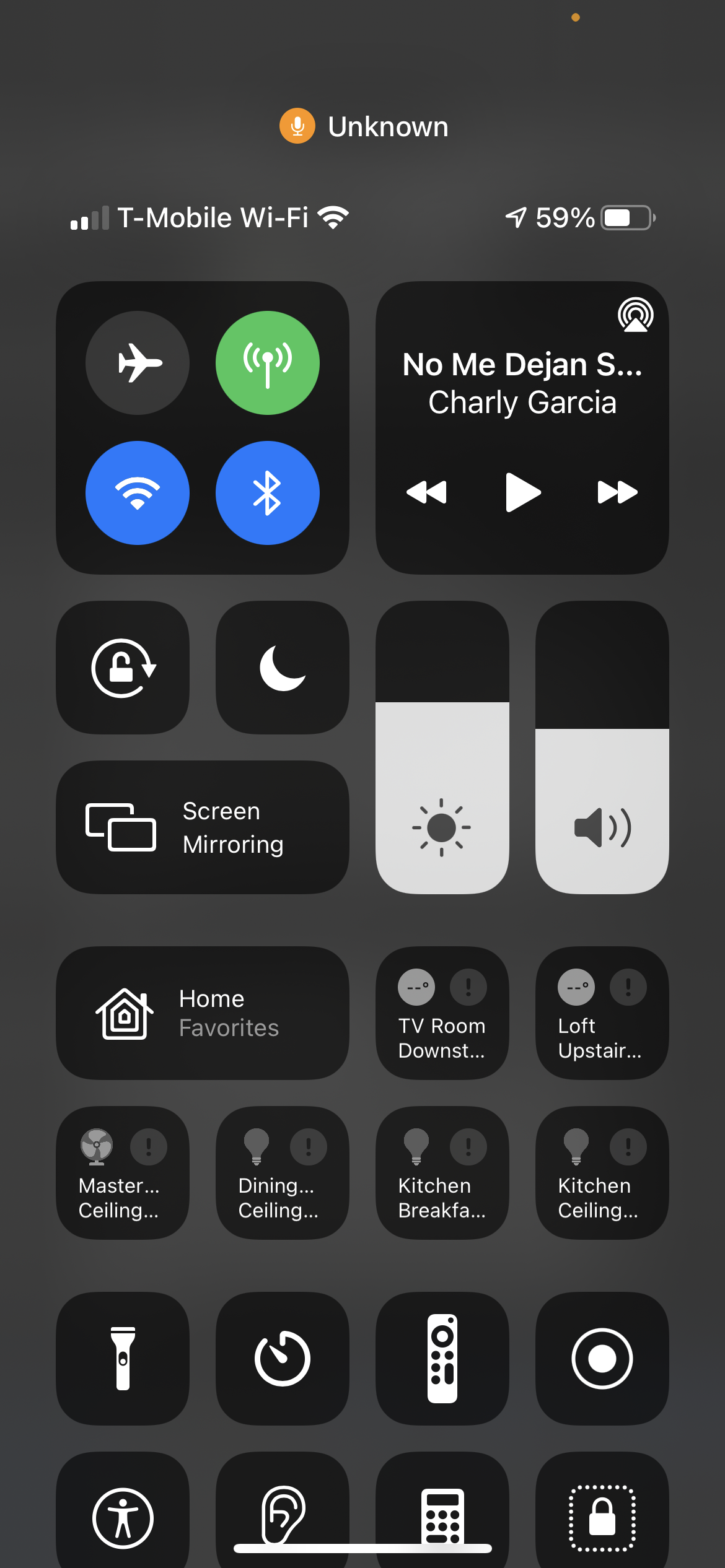Screen dimensions: 725x1568
Task: Go back to the previous track
Action: [x=426, y=492]
